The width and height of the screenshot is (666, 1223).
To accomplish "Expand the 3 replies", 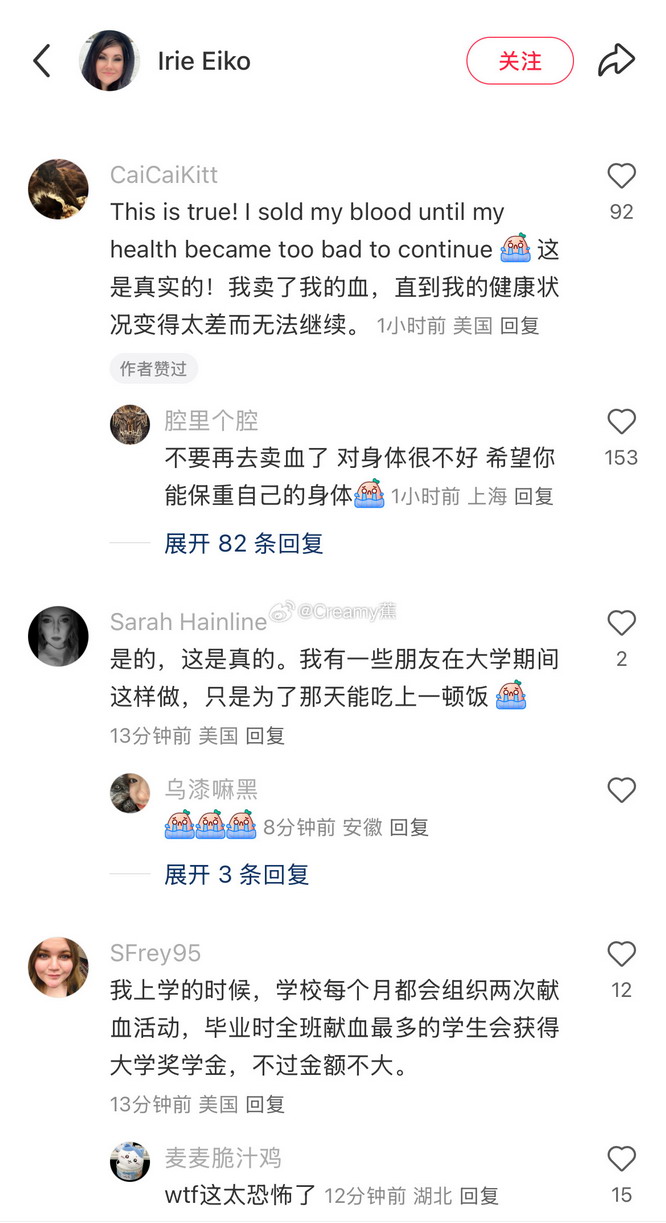I will tap(236, 875).
